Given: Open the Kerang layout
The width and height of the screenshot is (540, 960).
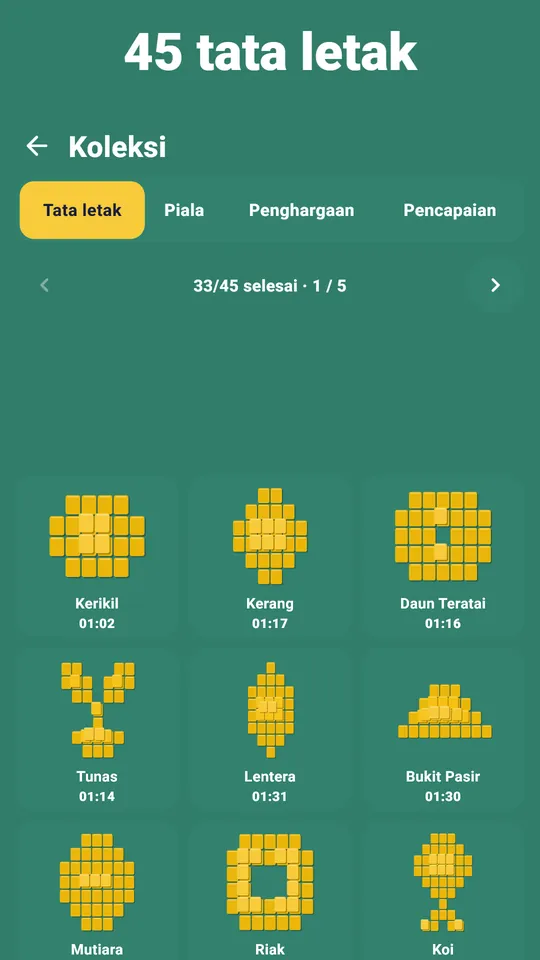Looking at the screenshot, I should coord(270,557).
